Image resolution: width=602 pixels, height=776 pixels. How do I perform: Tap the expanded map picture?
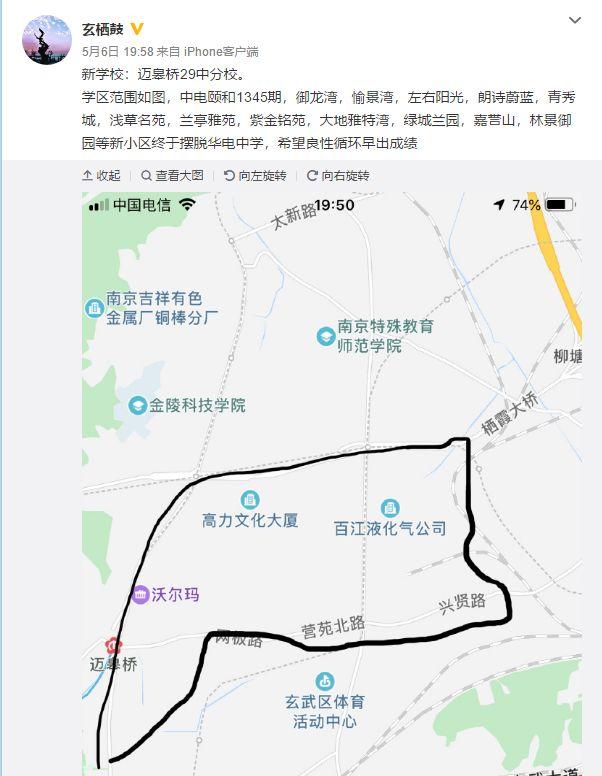click(331, 480)
